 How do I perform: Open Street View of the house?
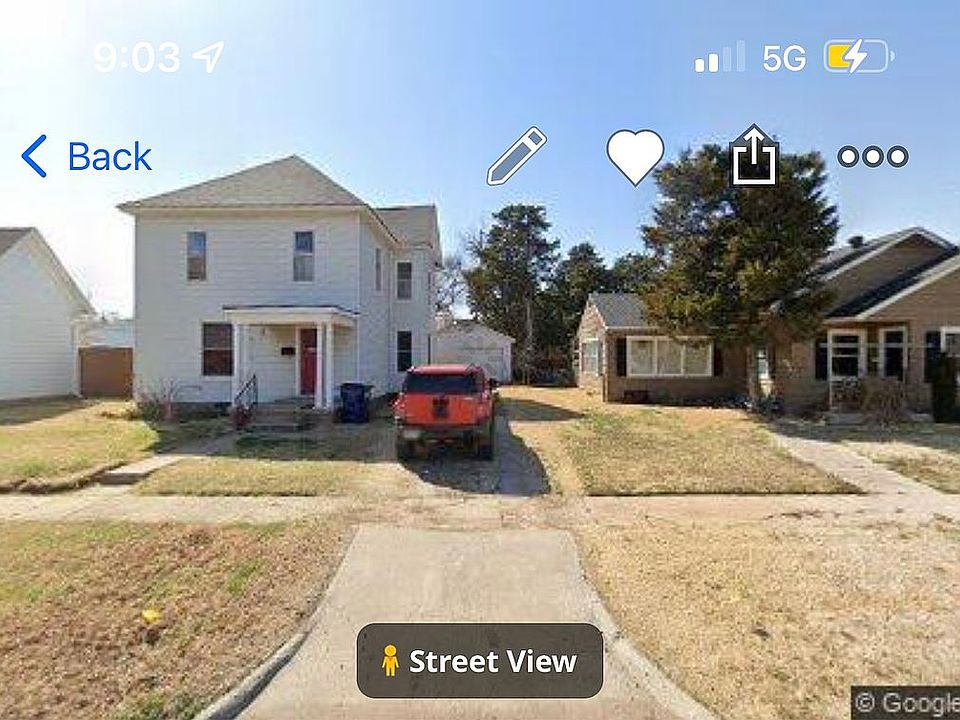coord(480,661)
